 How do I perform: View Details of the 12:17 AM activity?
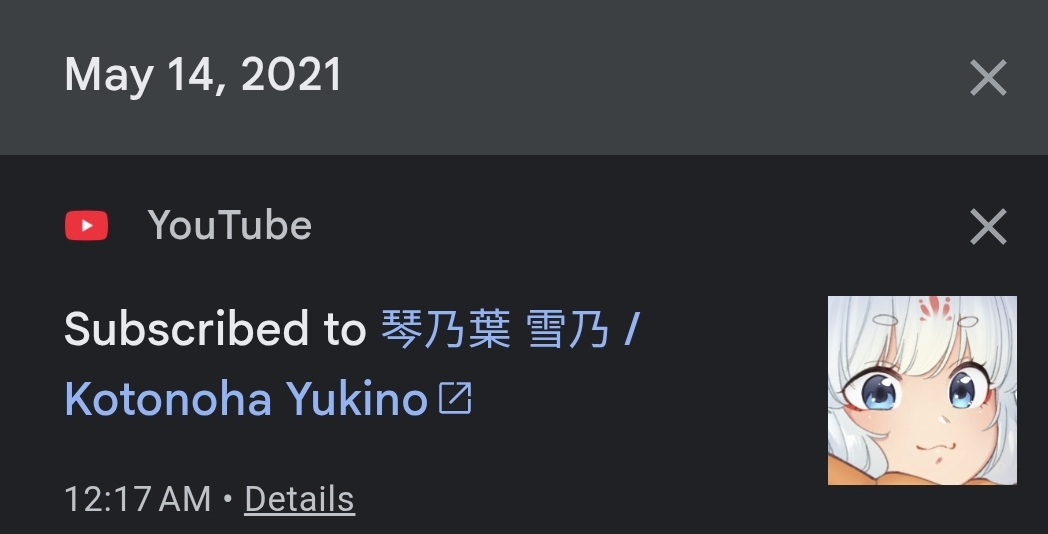[x=299, y=499]
